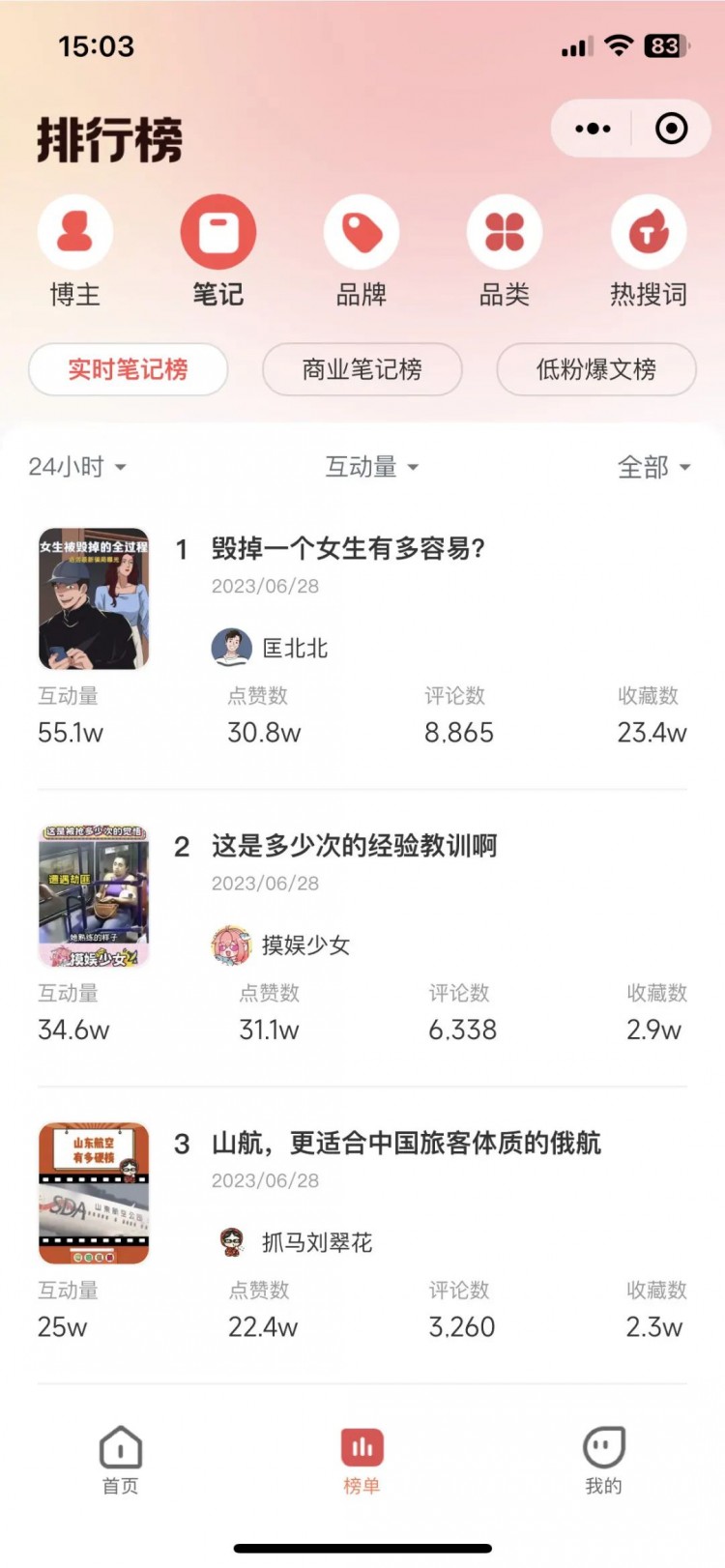725x1568 pixels.
Task: Select the 实时笔记榜 tab
Action: point(129,370)
